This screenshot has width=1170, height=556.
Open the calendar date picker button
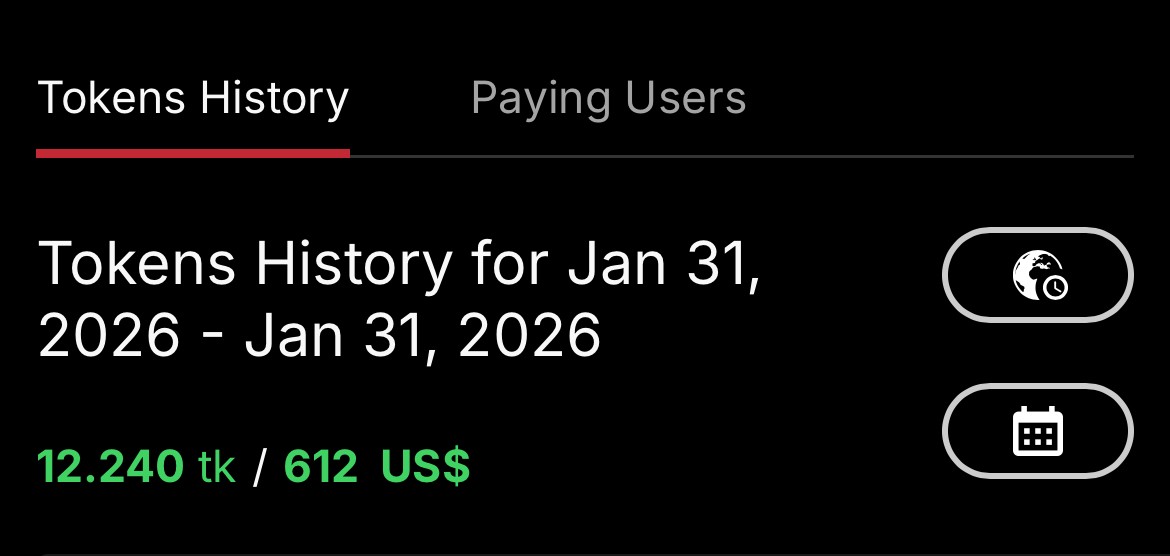pyautogui.click(x=1038, y=431)
